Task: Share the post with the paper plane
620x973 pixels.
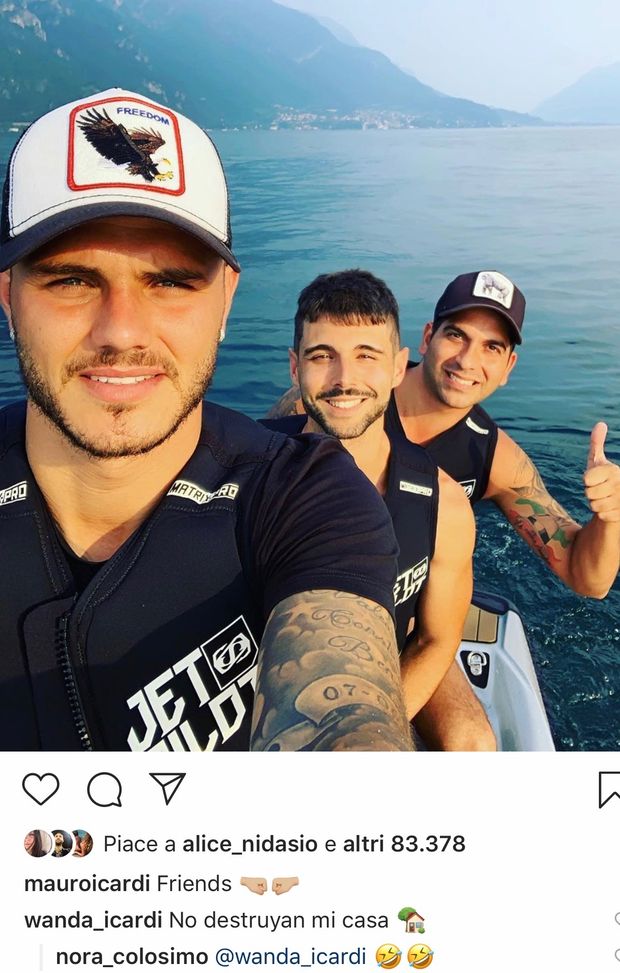Action: [167, 788]
